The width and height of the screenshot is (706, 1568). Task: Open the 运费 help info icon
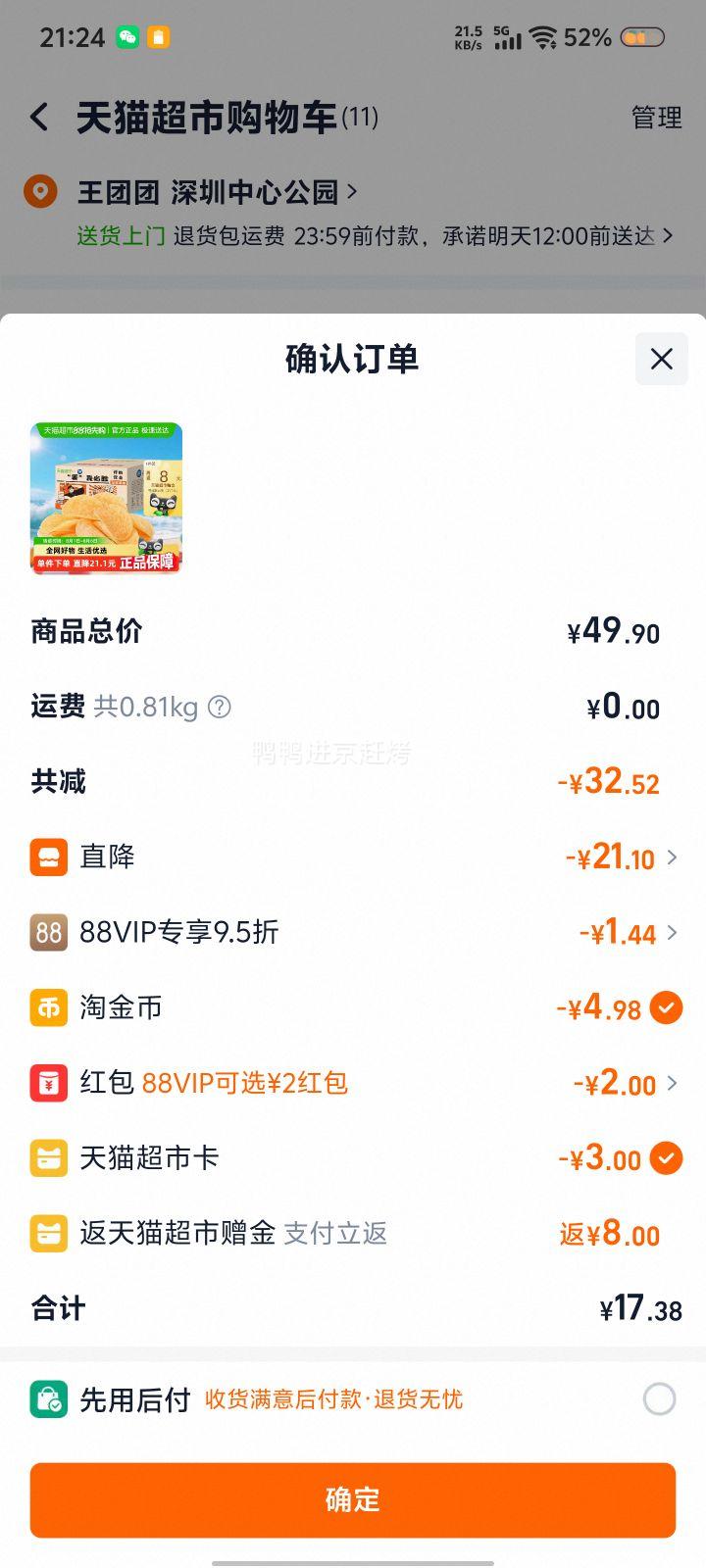(x=220, y=707)
